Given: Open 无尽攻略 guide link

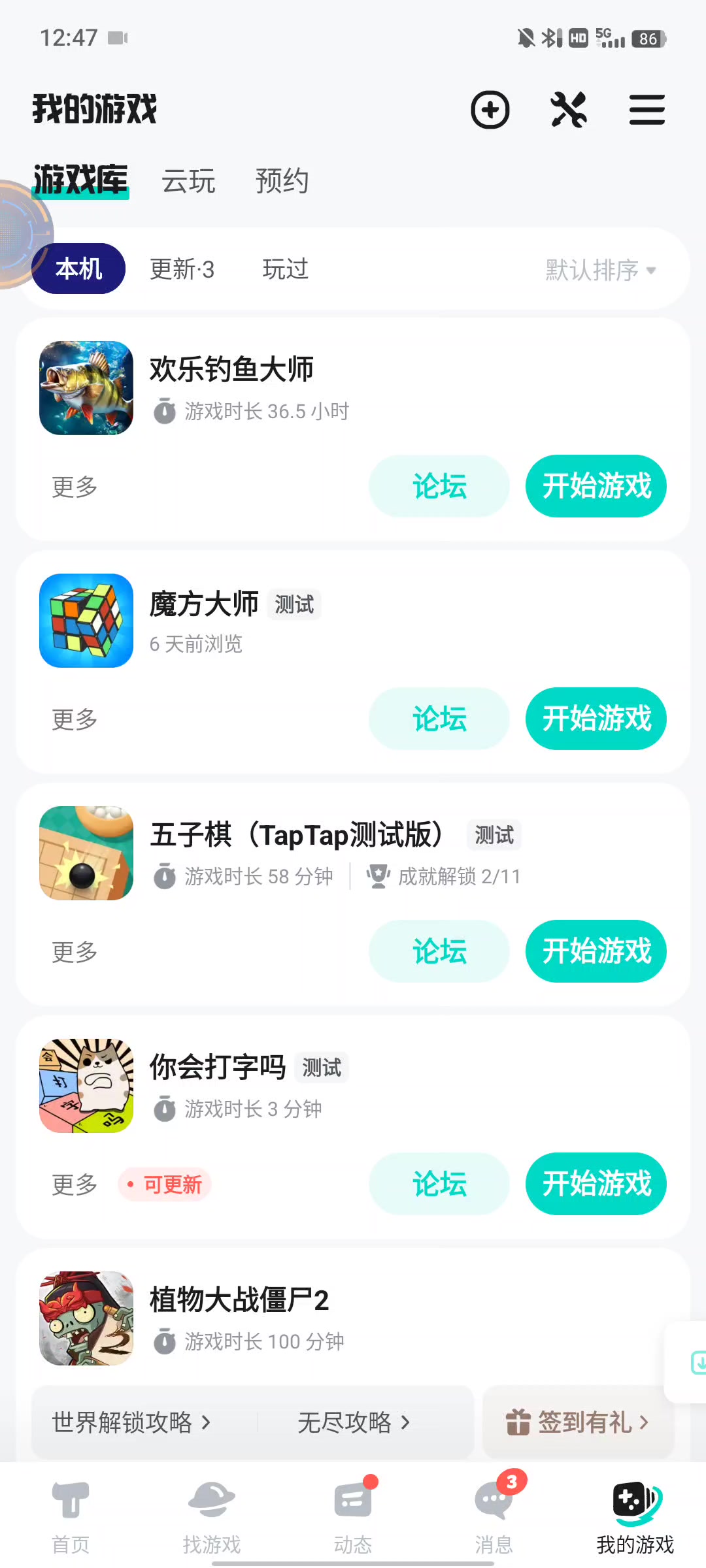Looking at the screenshot, I should point(353,1422).
